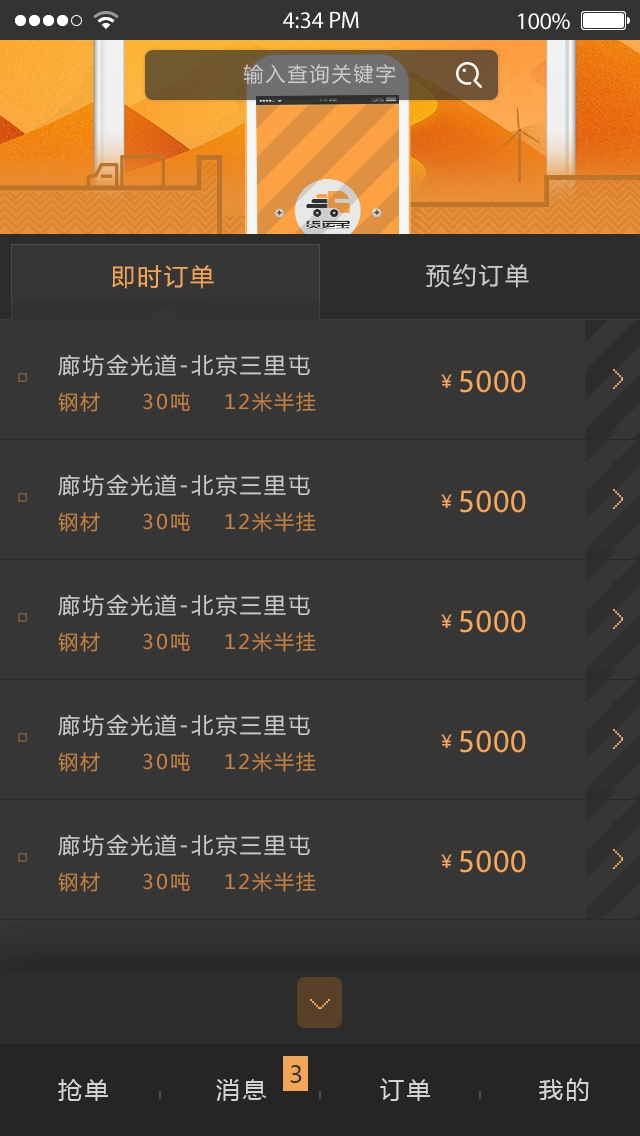Open the bottommost 廊坊金光道-北京三里屯 order

click(x=320, y=861)
